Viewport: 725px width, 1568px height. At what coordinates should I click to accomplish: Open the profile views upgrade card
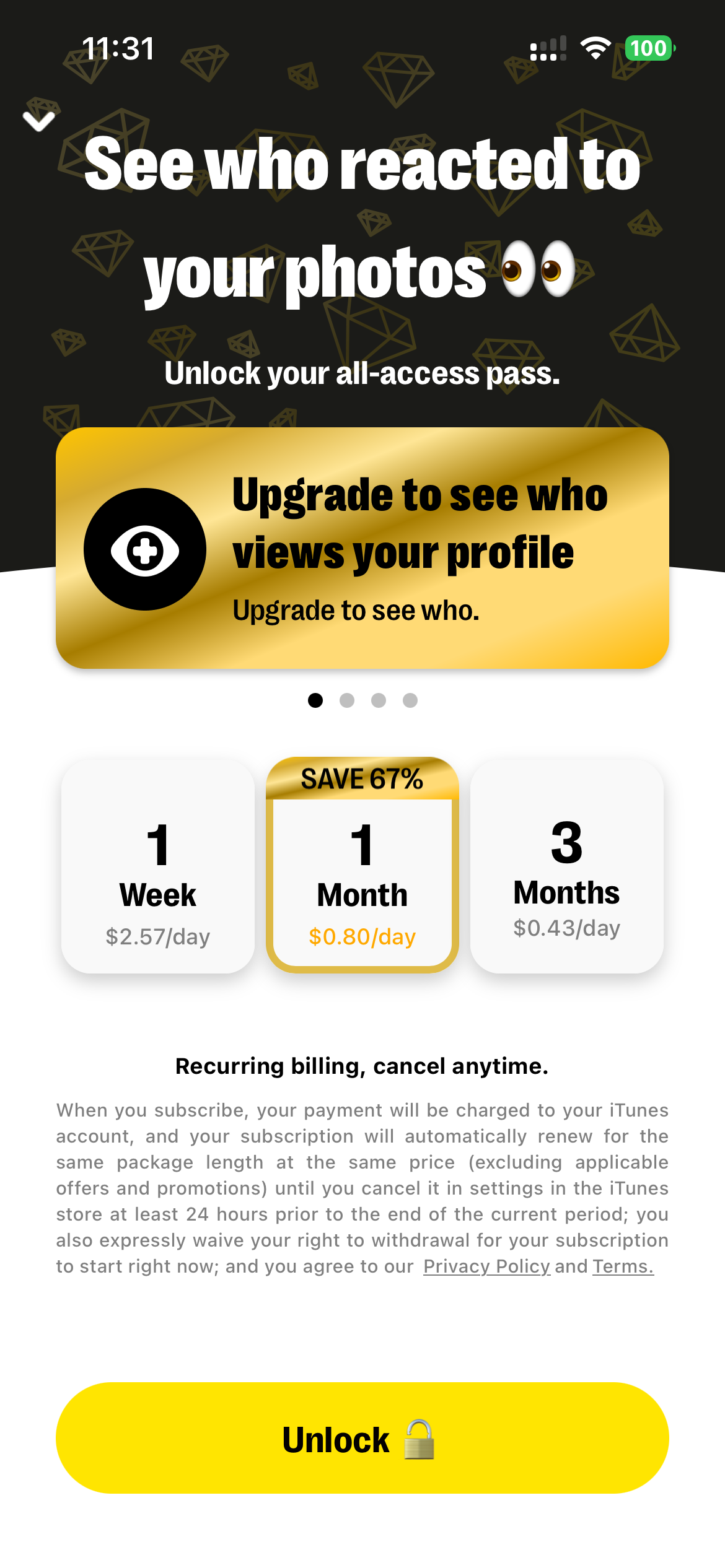click(x=362, y=548)
